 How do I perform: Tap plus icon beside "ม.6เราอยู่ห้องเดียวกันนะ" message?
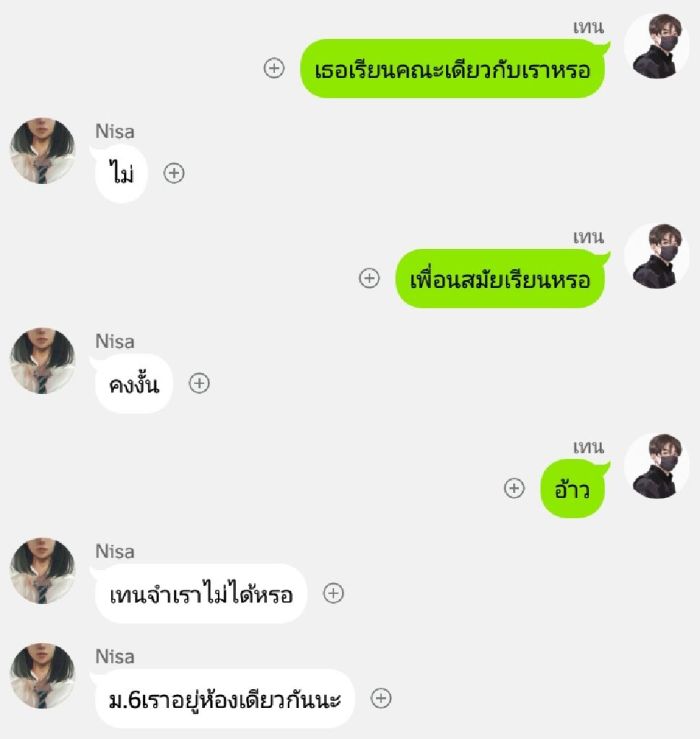(381, 698)
